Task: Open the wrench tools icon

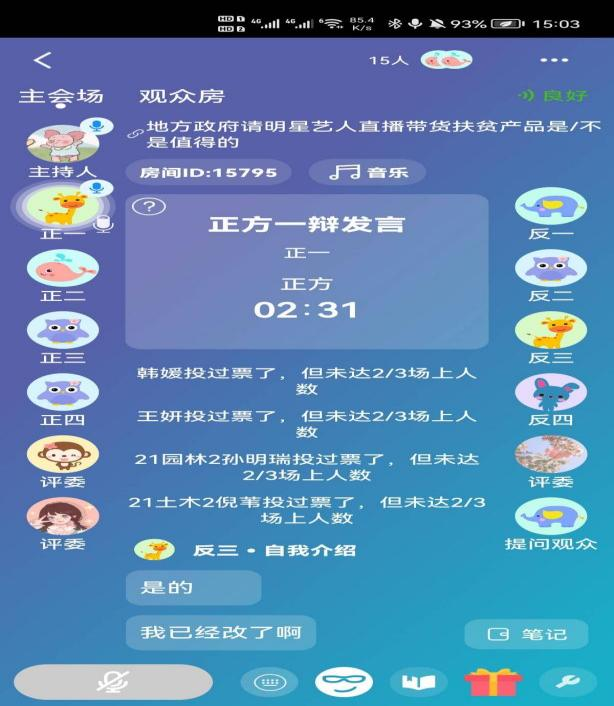Action: click(567, 682)
